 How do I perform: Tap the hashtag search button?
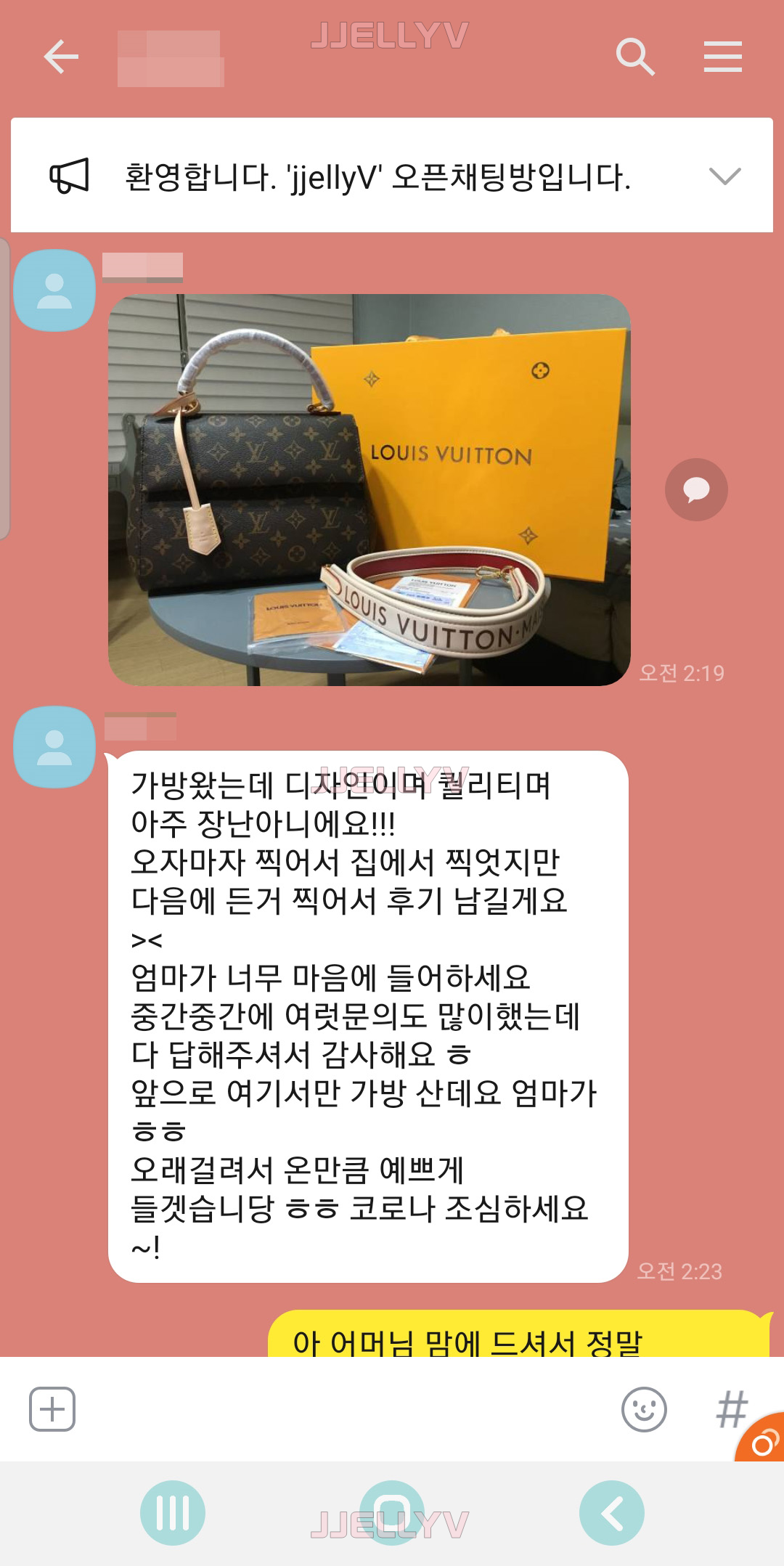[731, 1409]
